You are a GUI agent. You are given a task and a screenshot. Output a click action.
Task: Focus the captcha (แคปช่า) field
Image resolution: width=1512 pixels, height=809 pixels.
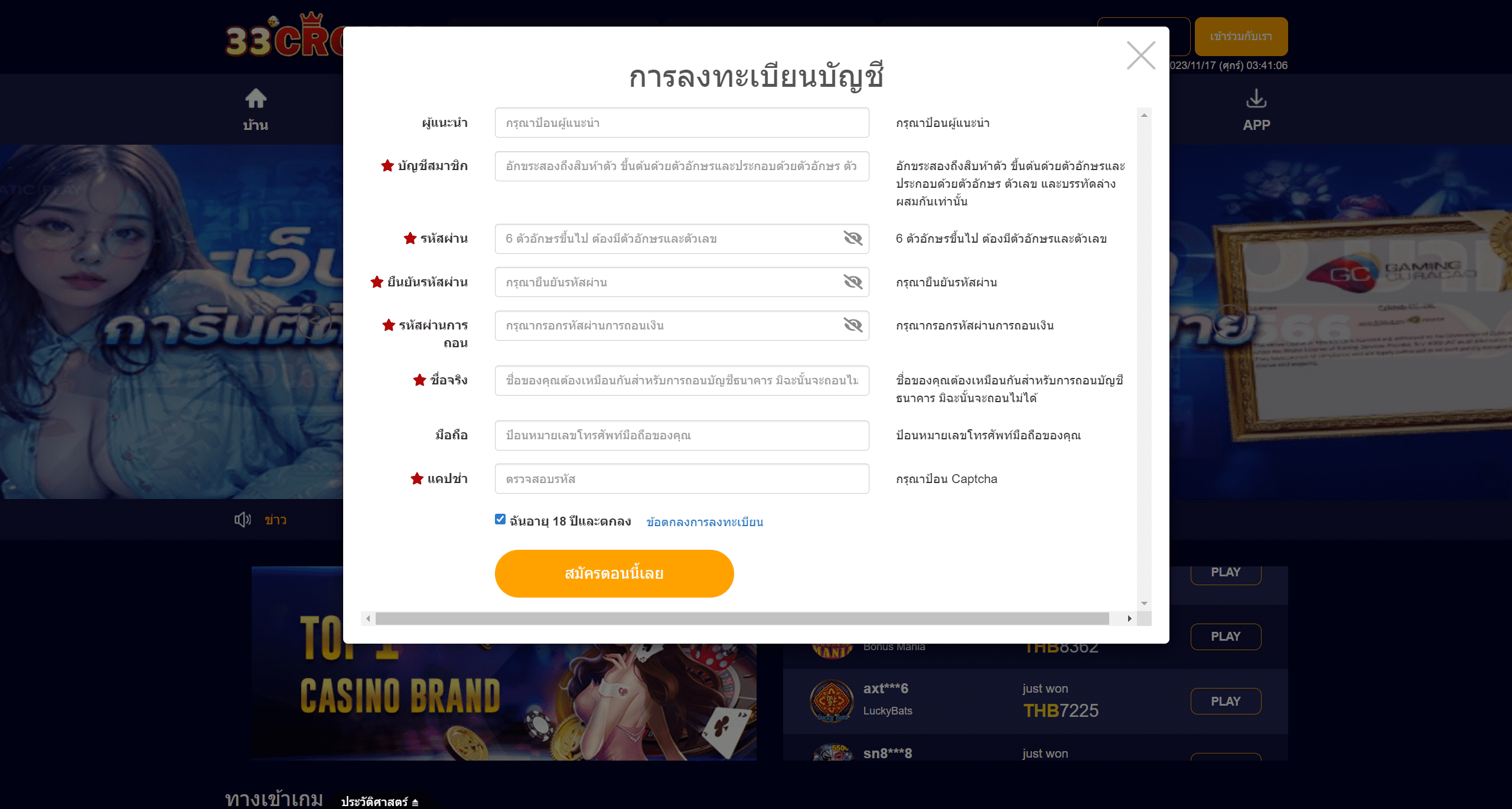click(681, 479)
